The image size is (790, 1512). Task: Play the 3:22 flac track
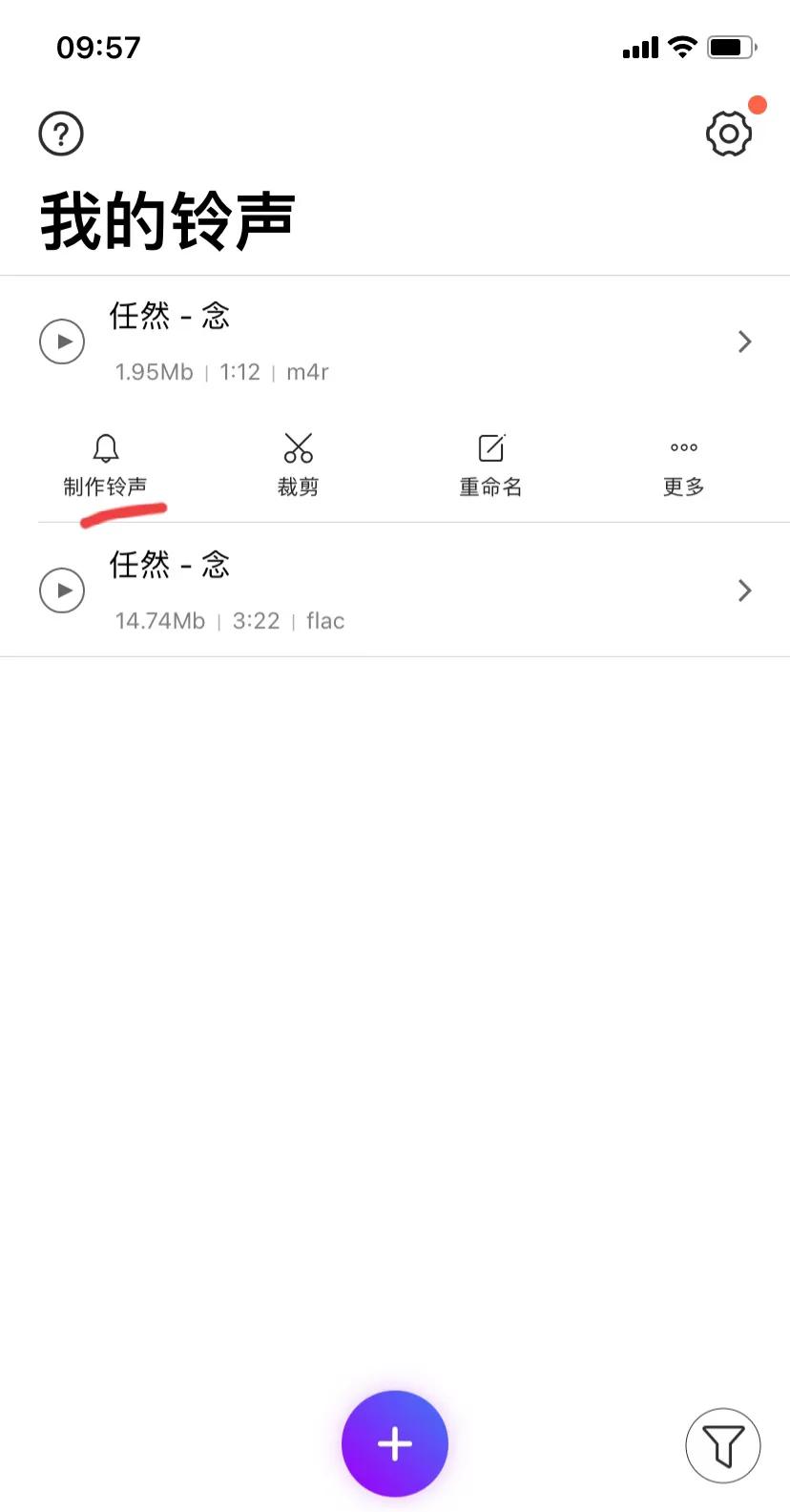pos(62,590)
